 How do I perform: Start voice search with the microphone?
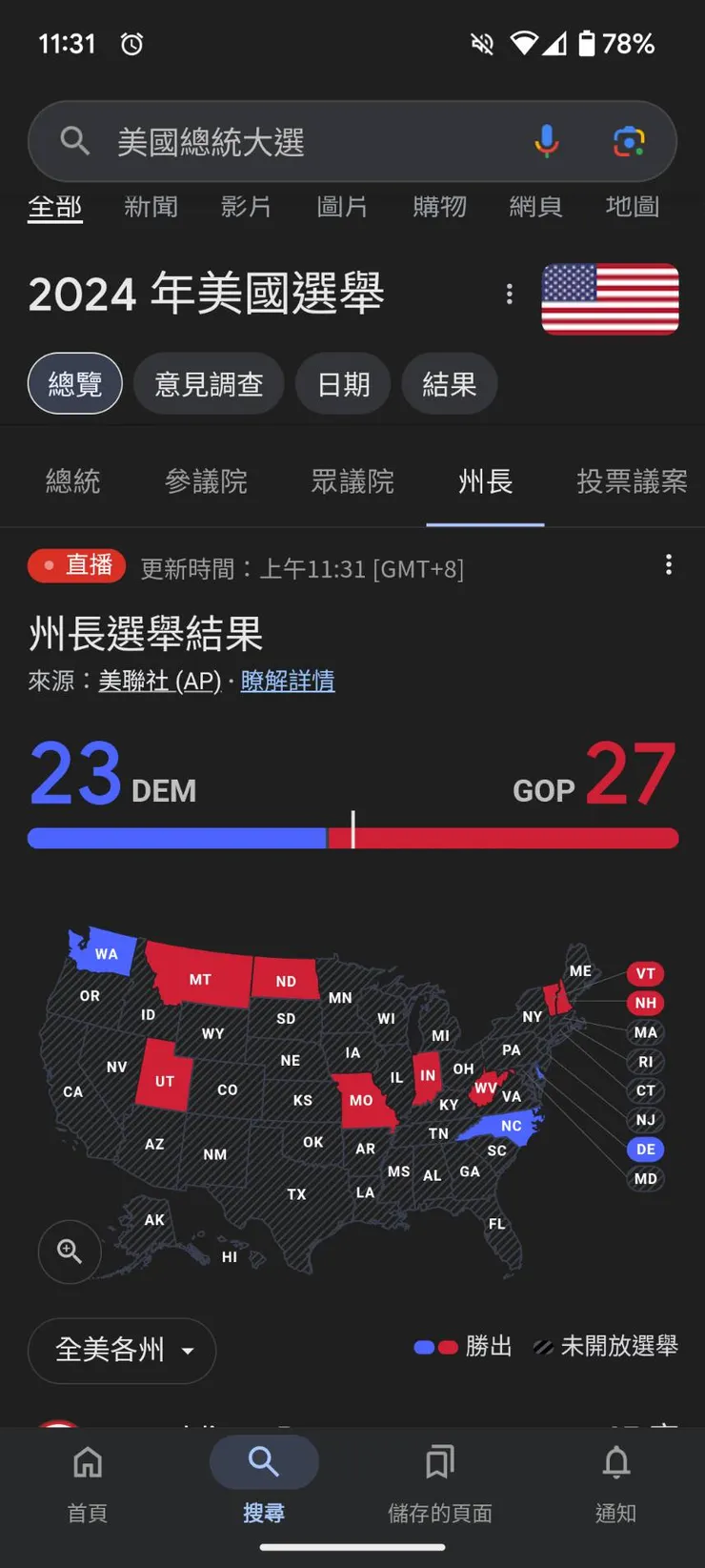[x=546, y=142]
